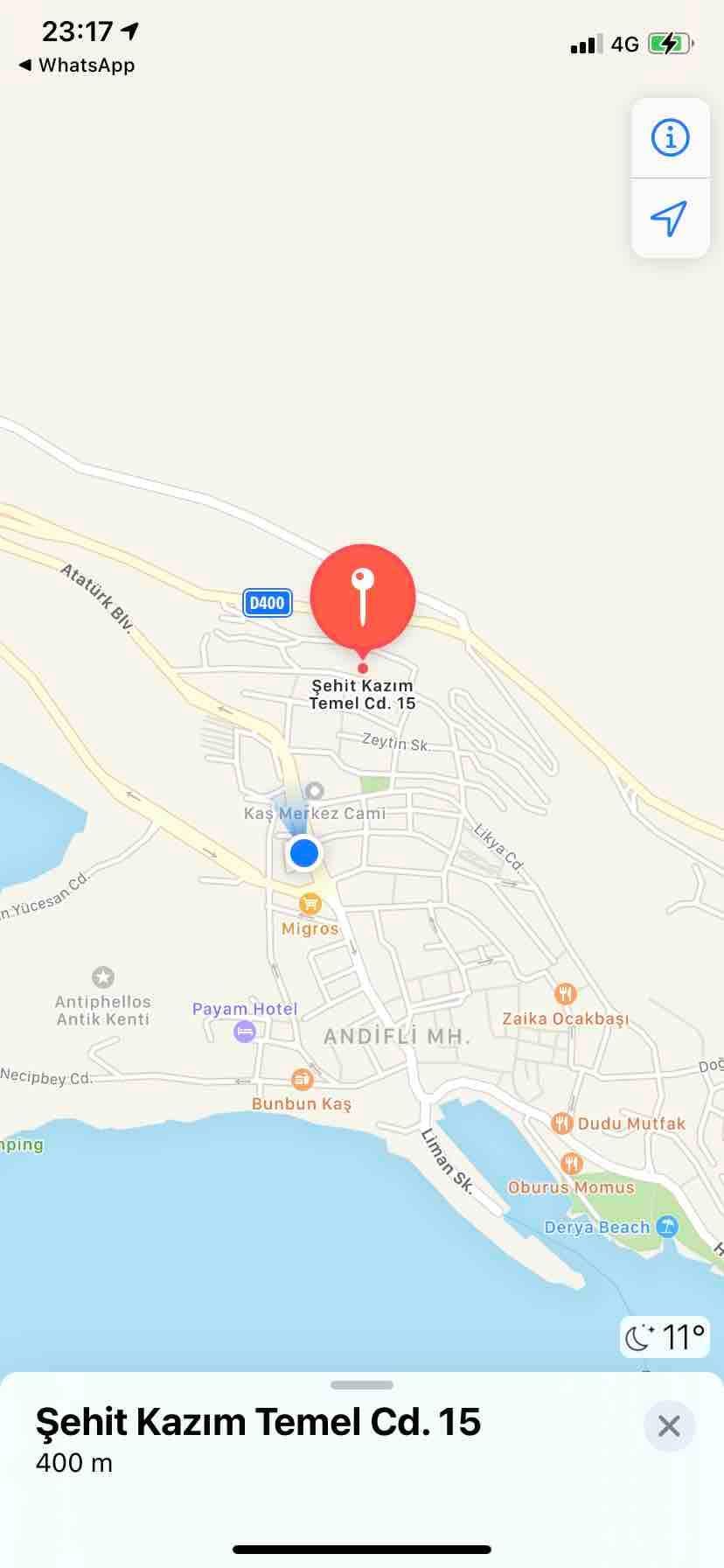Open the map info settings button
Image resolution: width=724 pixels, height=1568 pixels.
670,138
